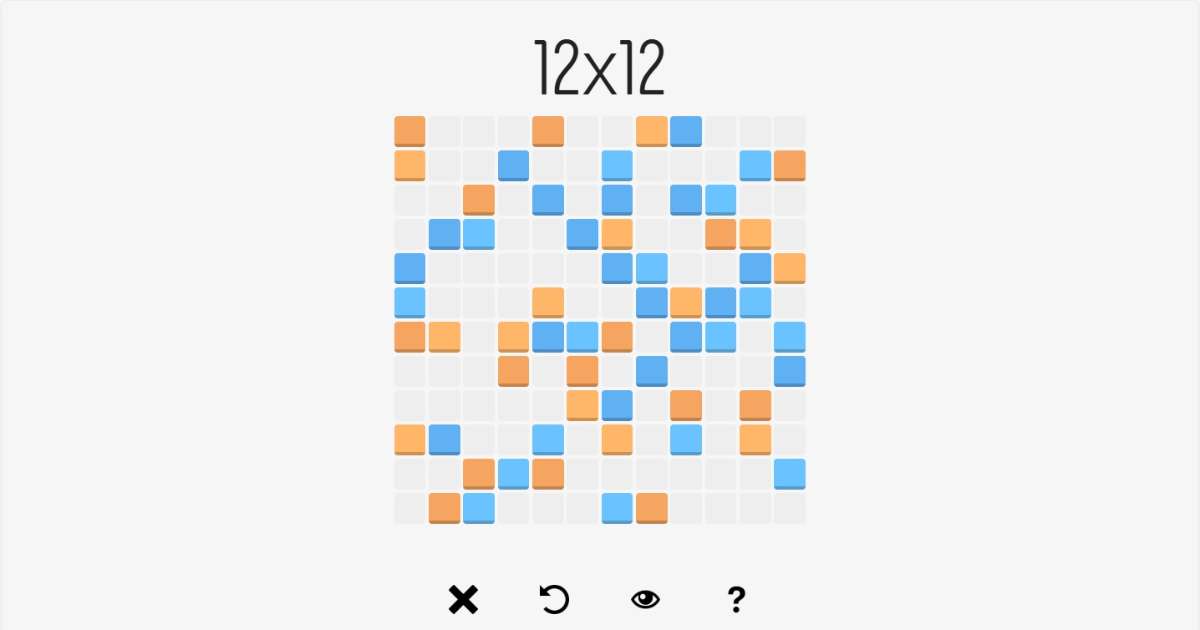Undo the last move
Image resolution: width=1200 pixels, height=630 pixels.
click(x=554, y=599)
